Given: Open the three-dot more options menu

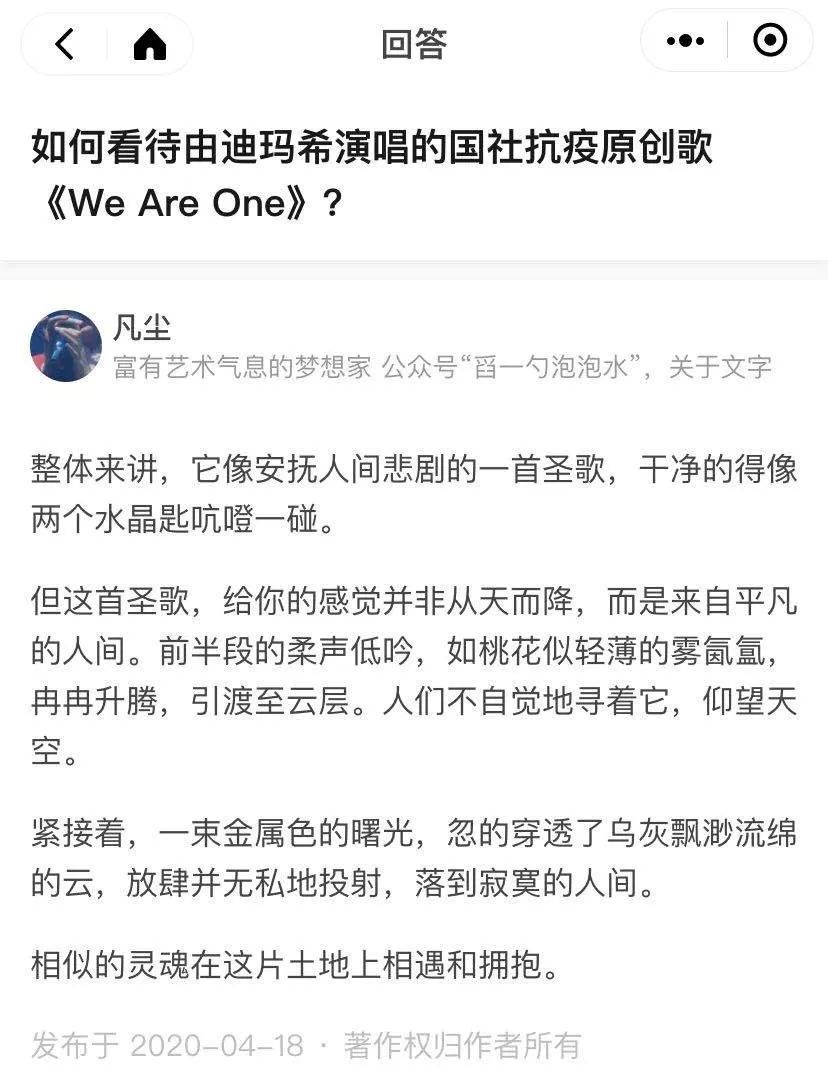Looking at the screenshot, I should (x=685, y=41).
